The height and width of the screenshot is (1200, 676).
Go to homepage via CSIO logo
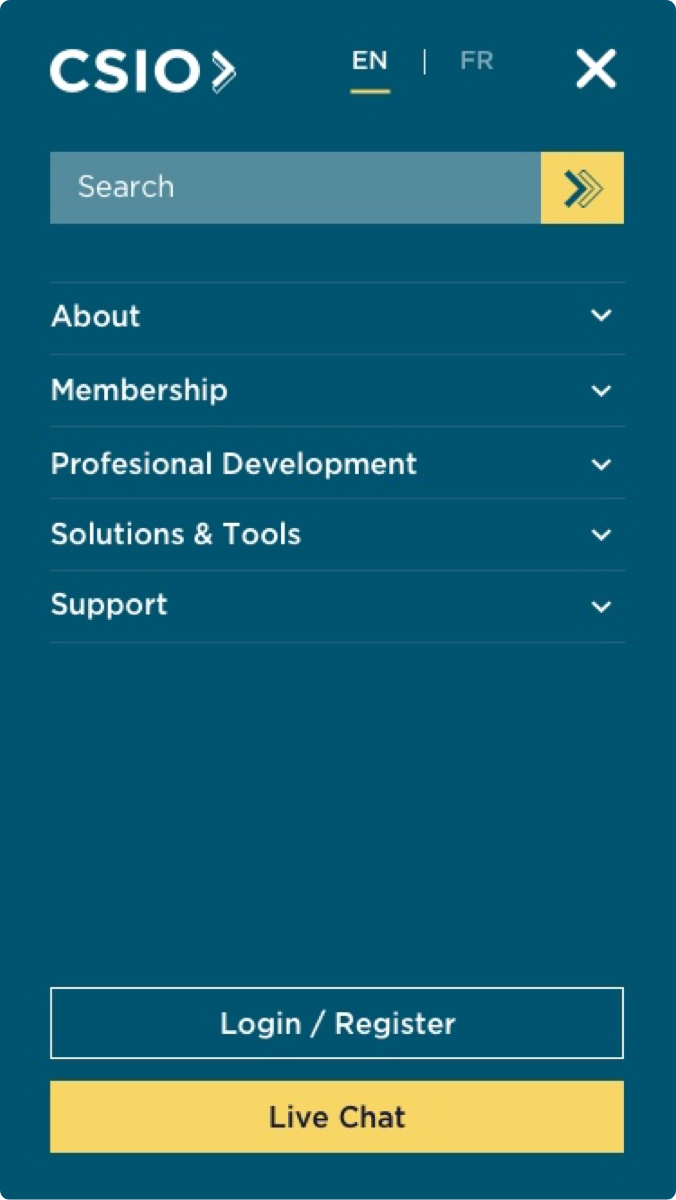coord(143,71)
